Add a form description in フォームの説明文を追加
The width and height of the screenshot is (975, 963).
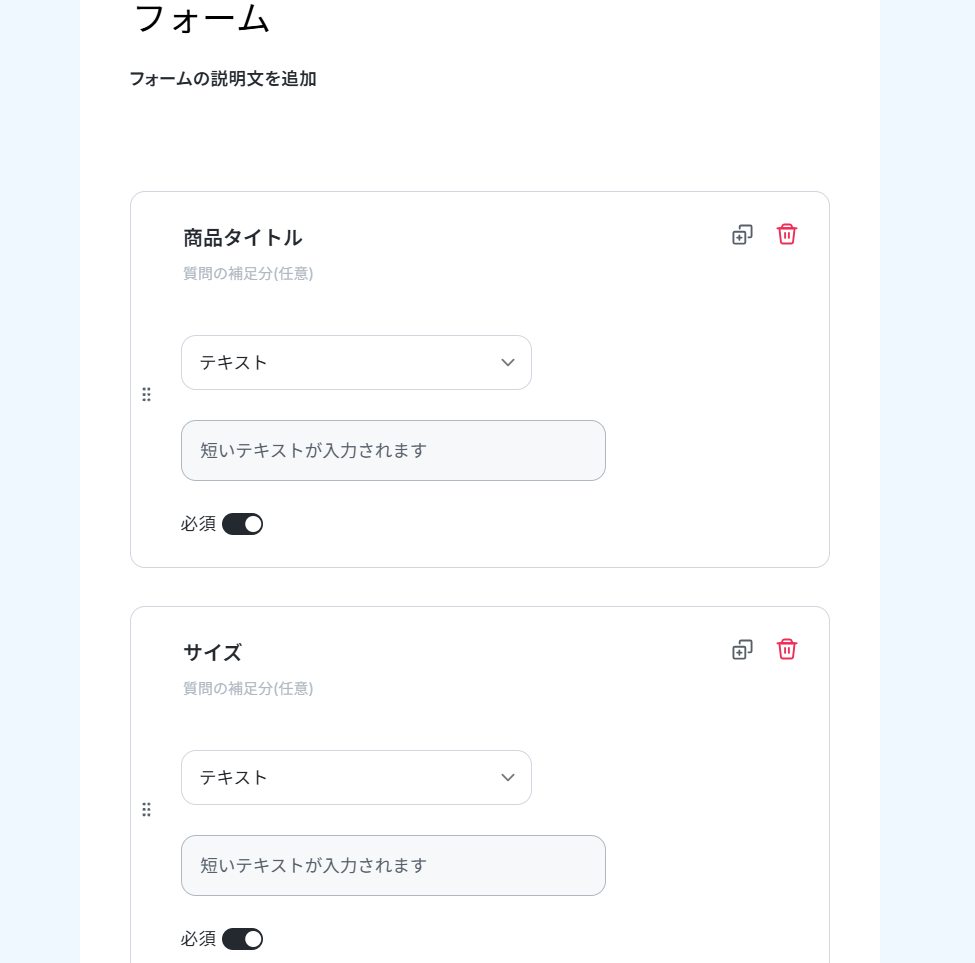pos(223,79)
